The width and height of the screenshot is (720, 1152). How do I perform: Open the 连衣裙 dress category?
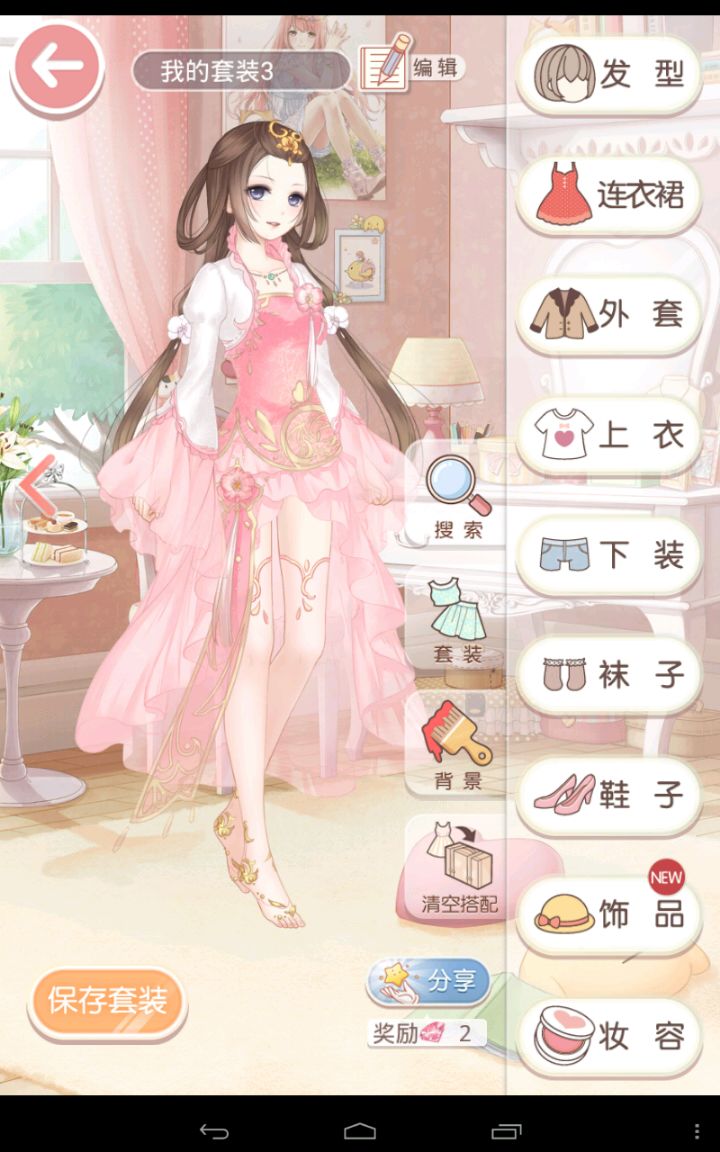(x=610, y=195)
